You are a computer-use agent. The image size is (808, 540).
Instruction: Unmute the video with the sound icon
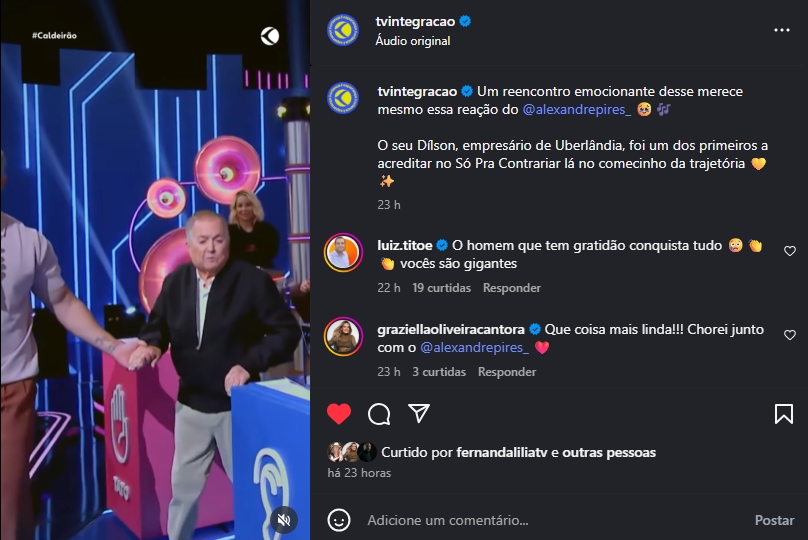[x=284, y=519]
